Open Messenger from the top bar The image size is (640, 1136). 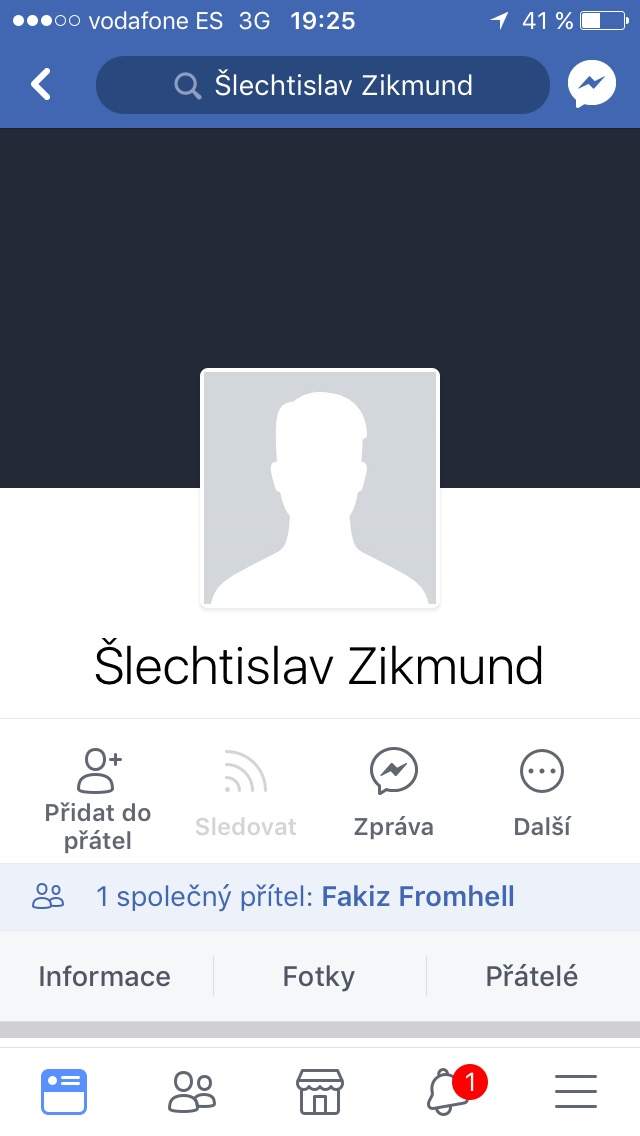pyautogui.click(x=591, y=84)
